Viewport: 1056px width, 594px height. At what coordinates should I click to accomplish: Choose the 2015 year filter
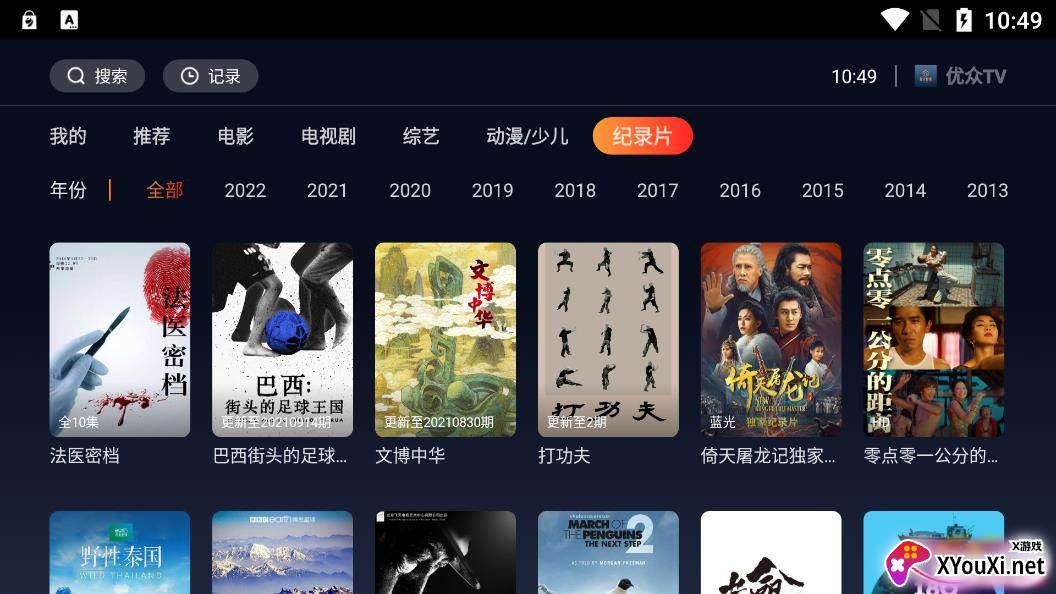pyautogui.click(x=822, y=190)
